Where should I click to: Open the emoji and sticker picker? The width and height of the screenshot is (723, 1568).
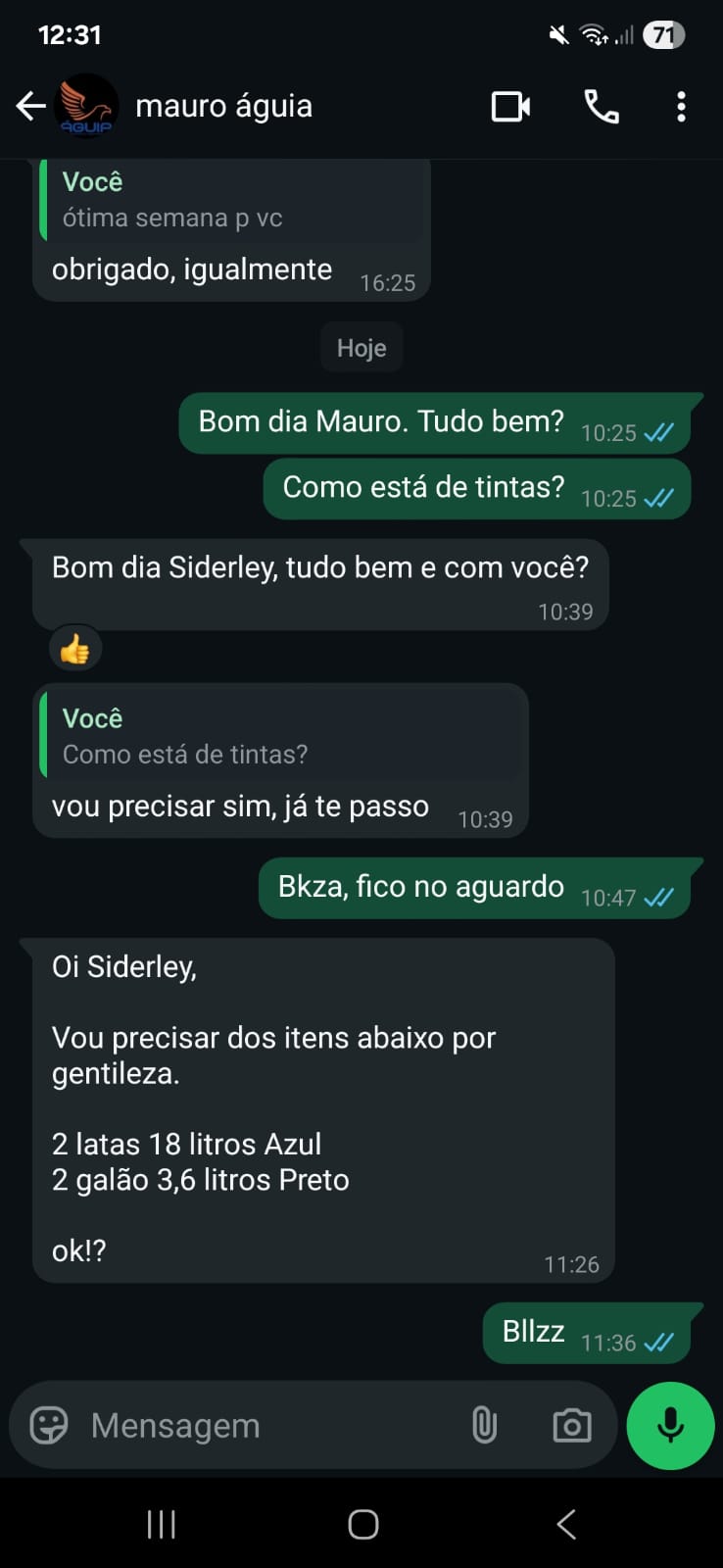(x=49, y=1425)
